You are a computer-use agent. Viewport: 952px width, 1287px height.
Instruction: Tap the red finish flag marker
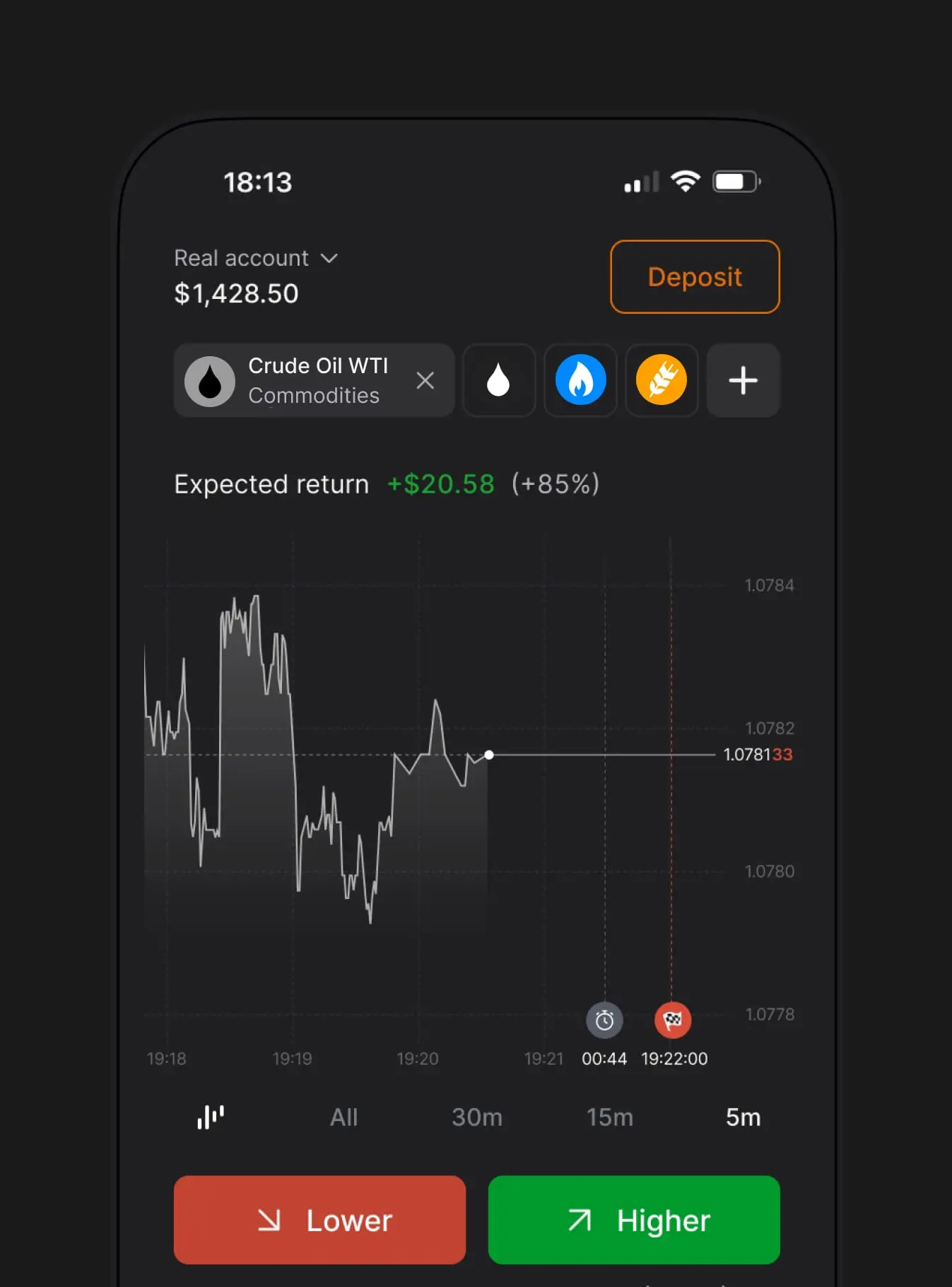click(672, 1020)
